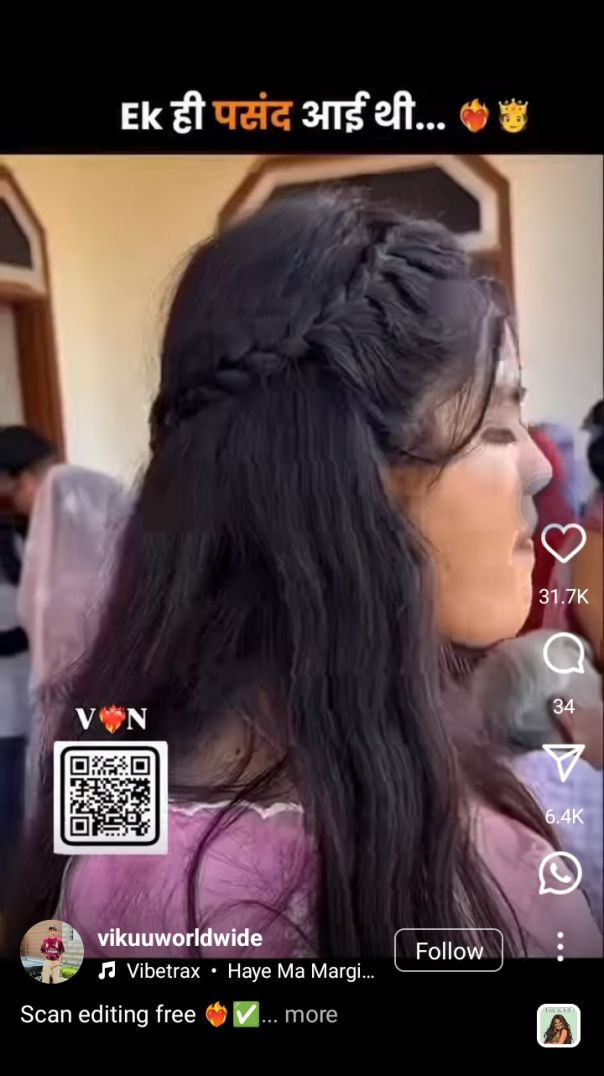Viewport: 604px width, 1076px height.
Task: Like this reel with the heart icon
Action: [563, 543]
